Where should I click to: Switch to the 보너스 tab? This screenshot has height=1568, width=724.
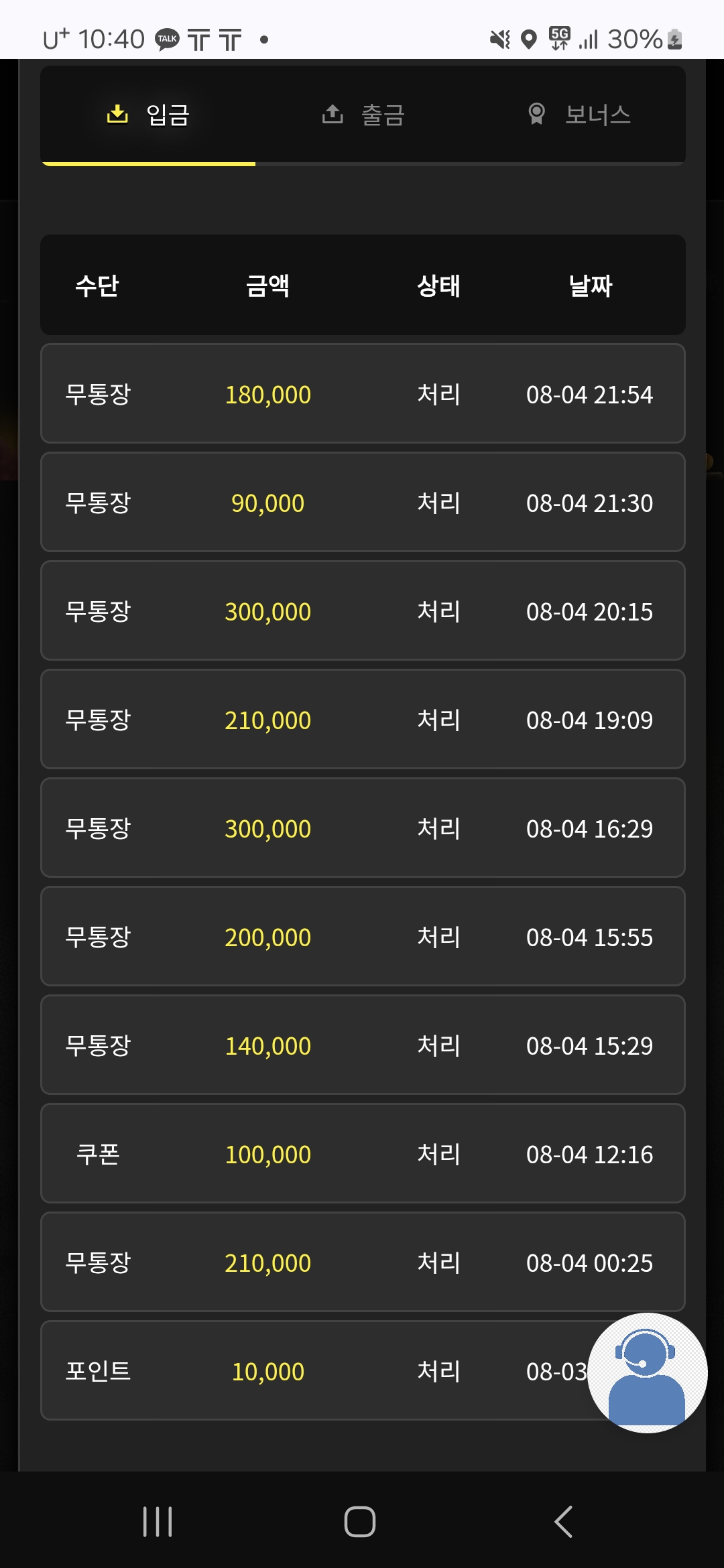coord(579,115)
